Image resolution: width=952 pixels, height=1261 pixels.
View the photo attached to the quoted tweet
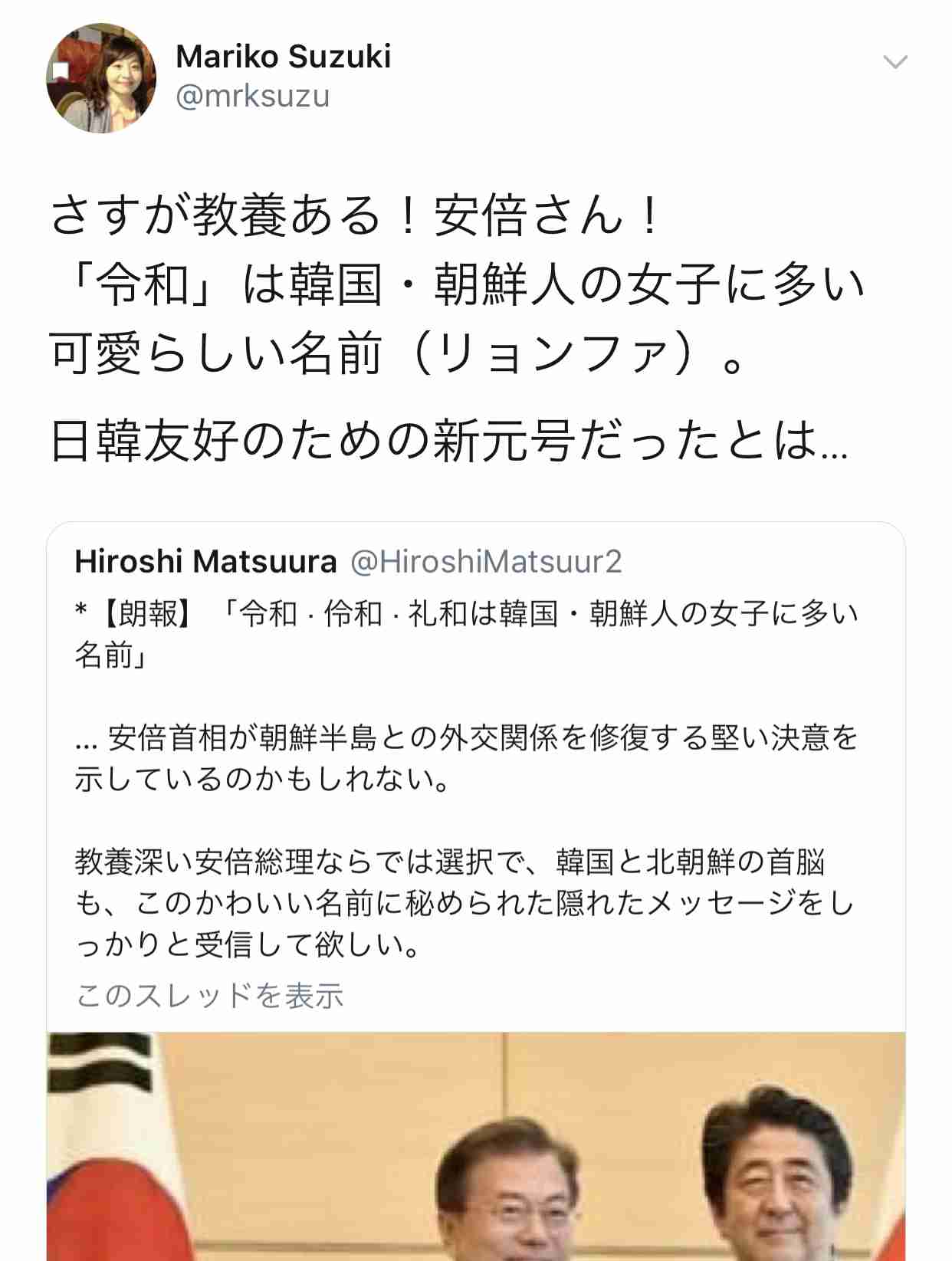point(475,1146)
